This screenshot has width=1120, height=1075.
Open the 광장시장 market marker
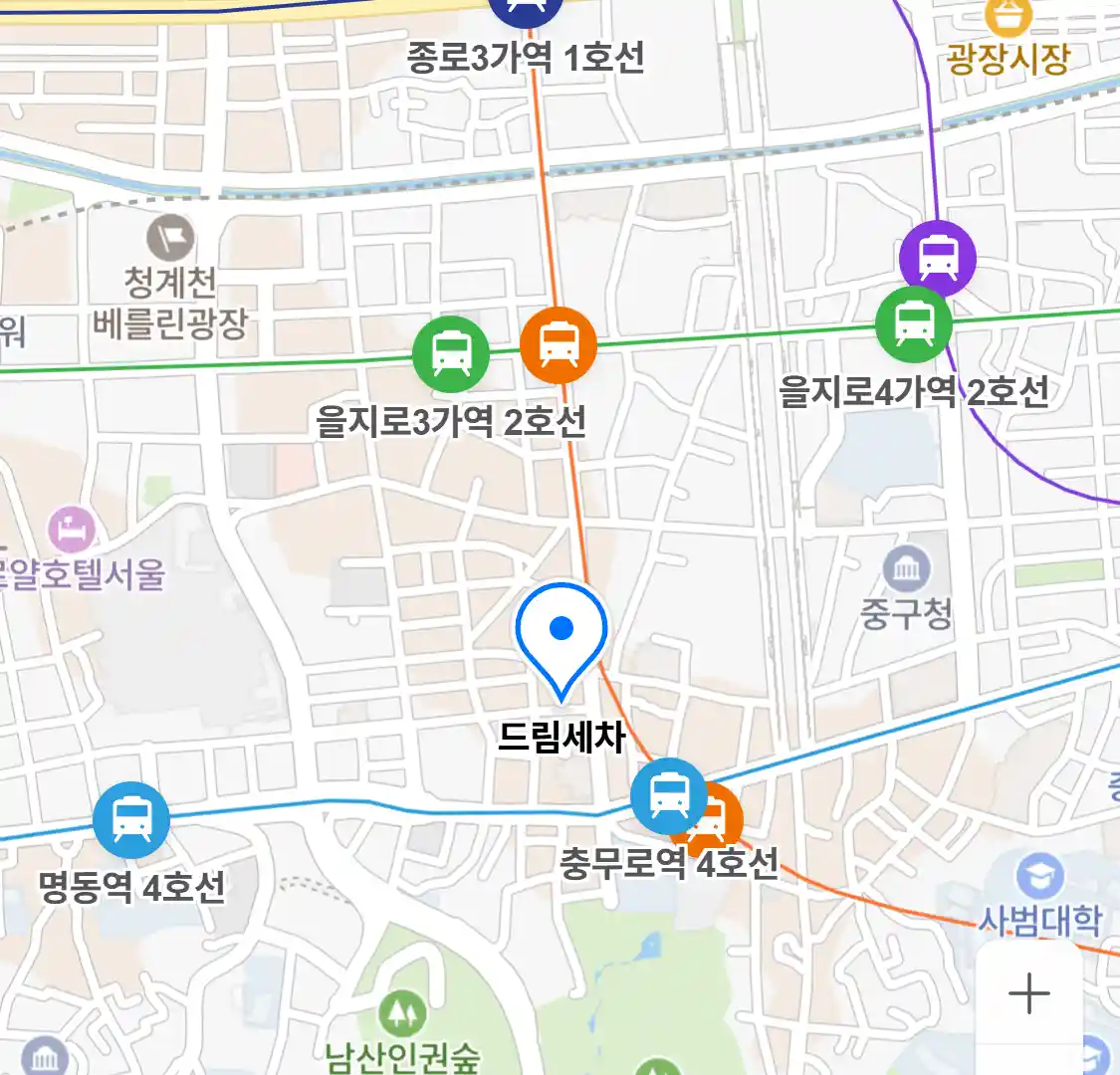click(x=1007, y=15)
